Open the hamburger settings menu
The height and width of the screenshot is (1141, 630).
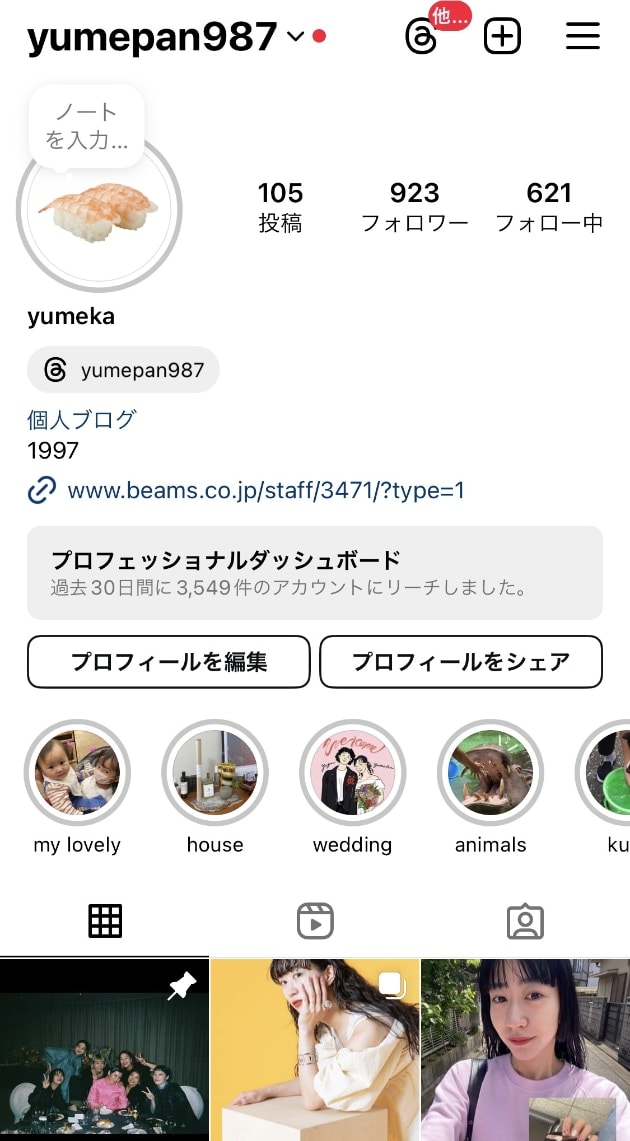click(582, 37)
